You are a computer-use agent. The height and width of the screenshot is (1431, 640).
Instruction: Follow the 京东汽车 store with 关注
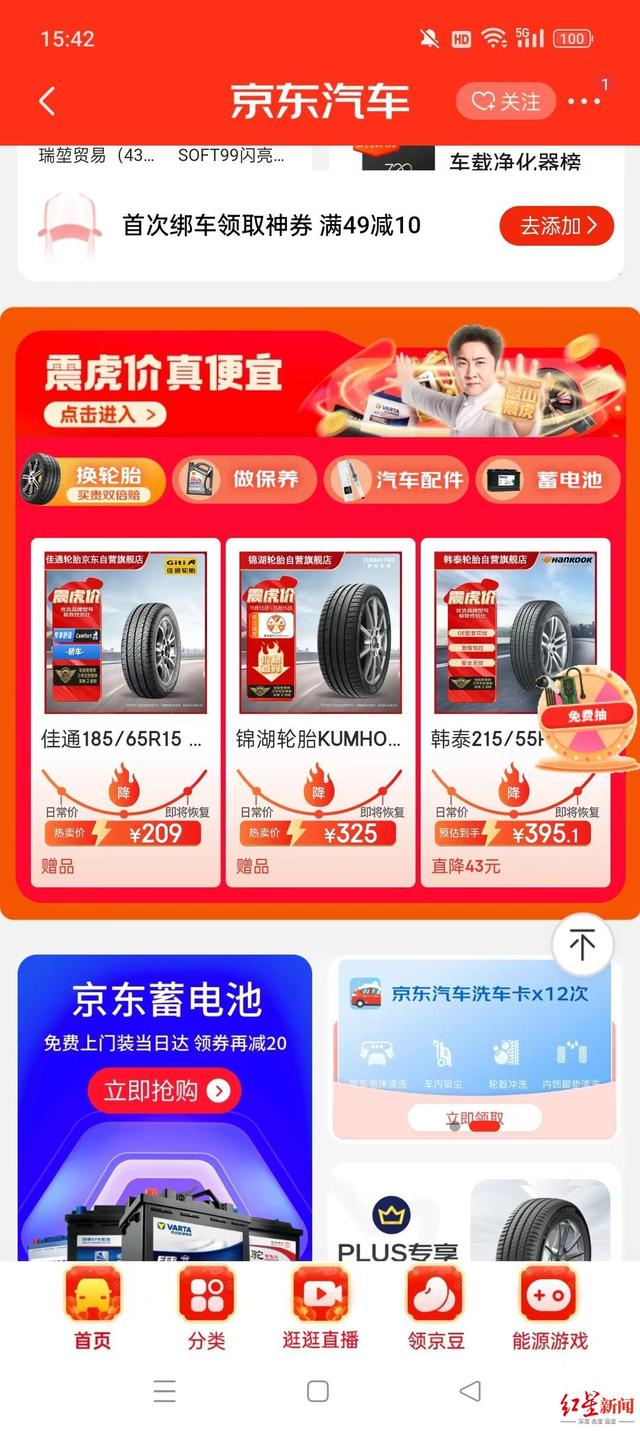506,101
